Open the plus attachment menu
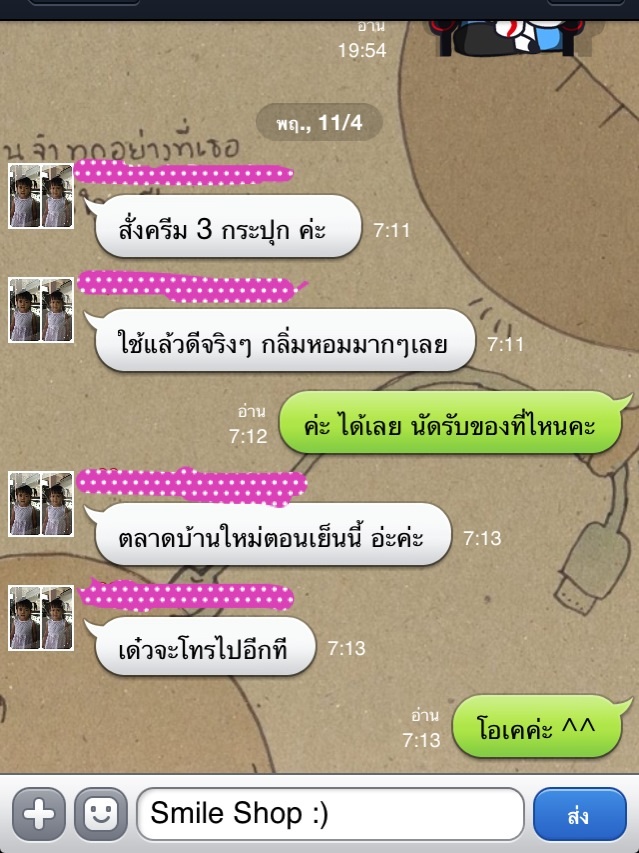This screenshot has height=853, width=639. [38, 813]
